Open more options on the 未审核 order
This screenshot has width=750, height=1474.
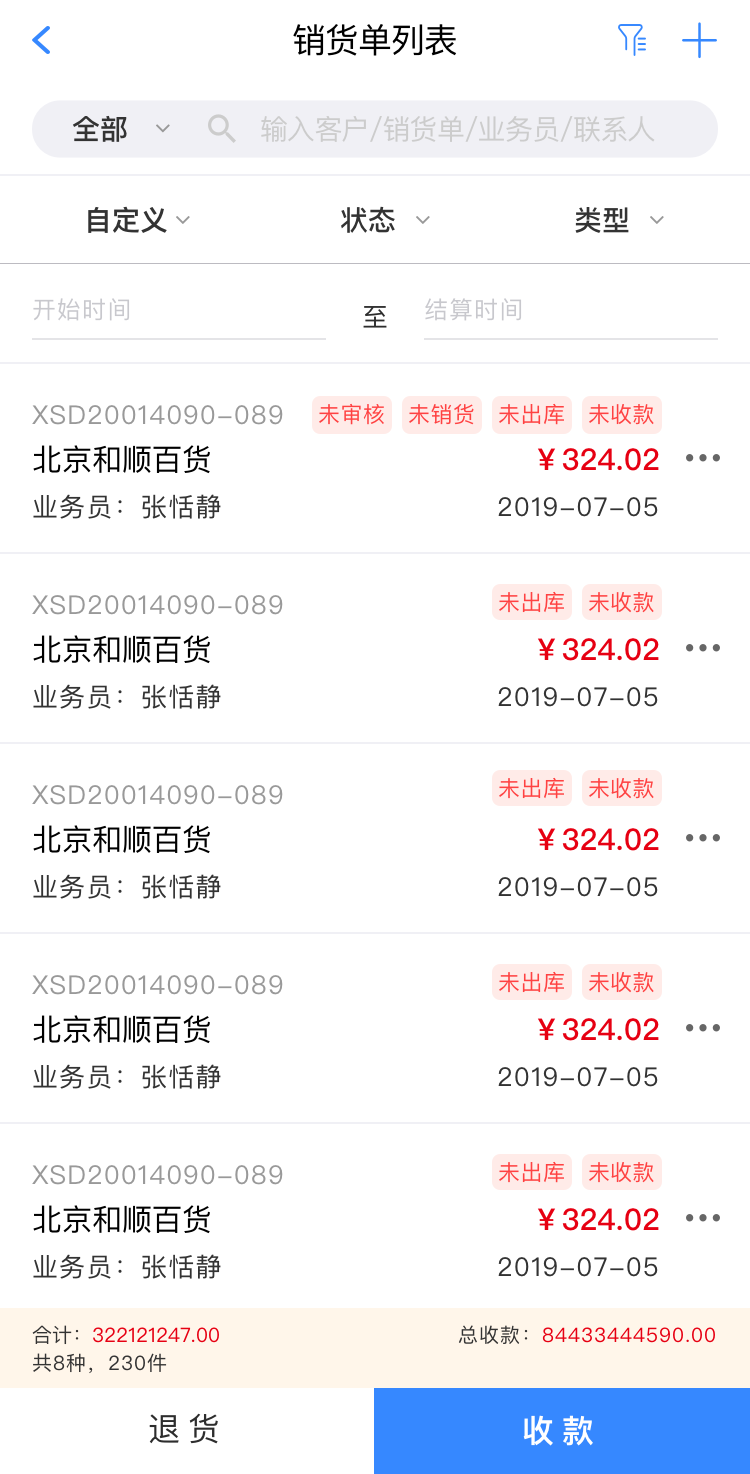(x=702, y=458)
